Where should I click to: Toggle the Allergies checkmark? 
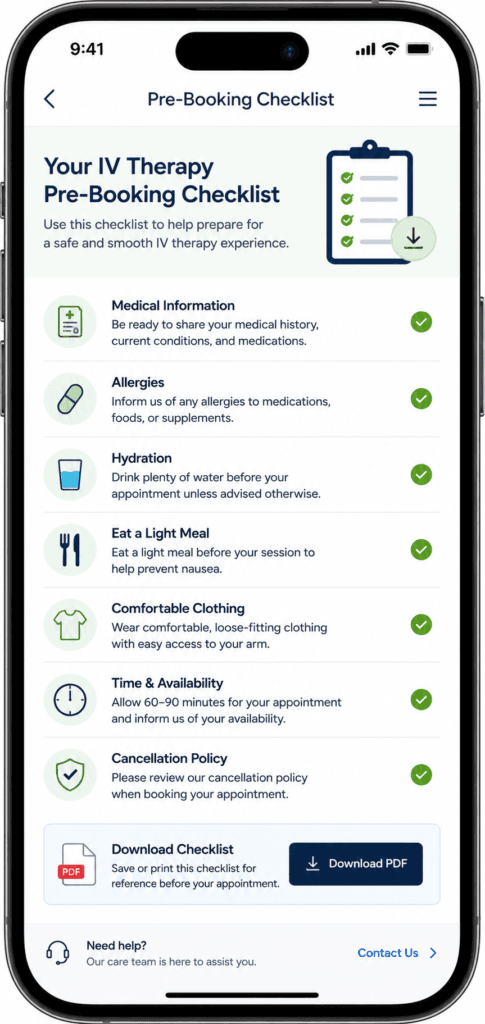click(x=421, y=398)
